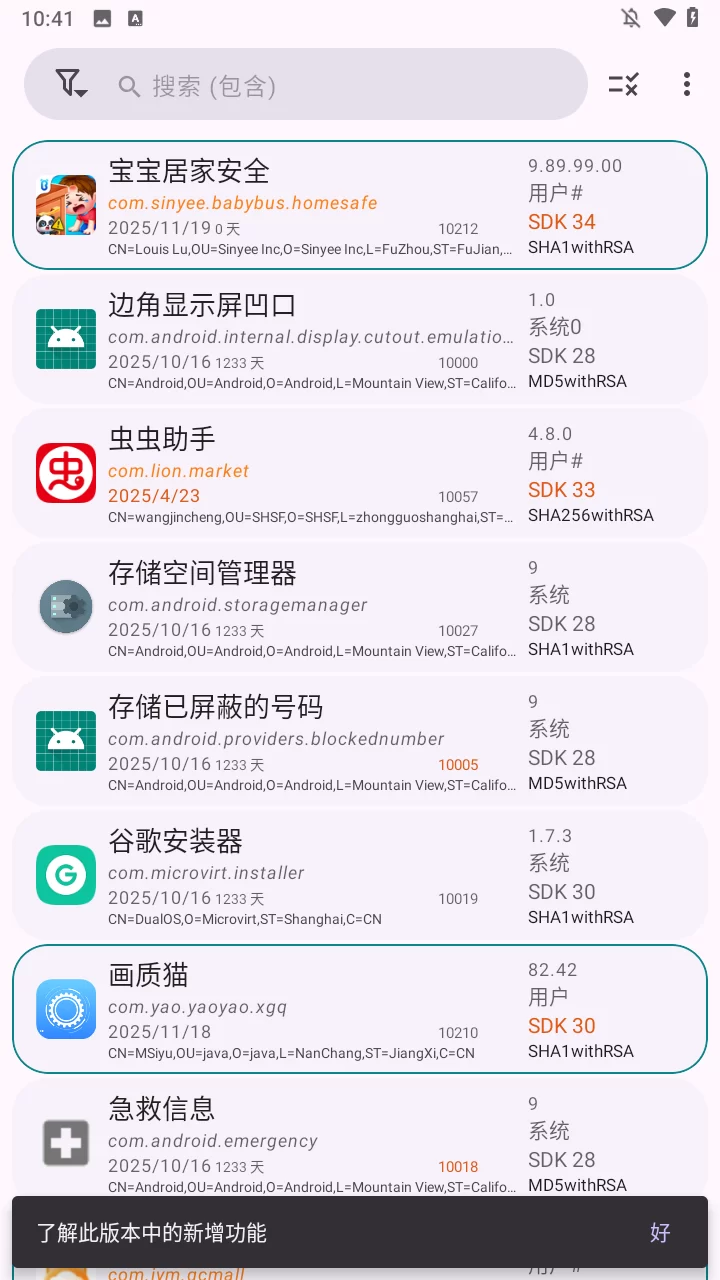Click the 画质猫 gear app icon
The height and width of the screenshot is (1280, 720).
65,1008
